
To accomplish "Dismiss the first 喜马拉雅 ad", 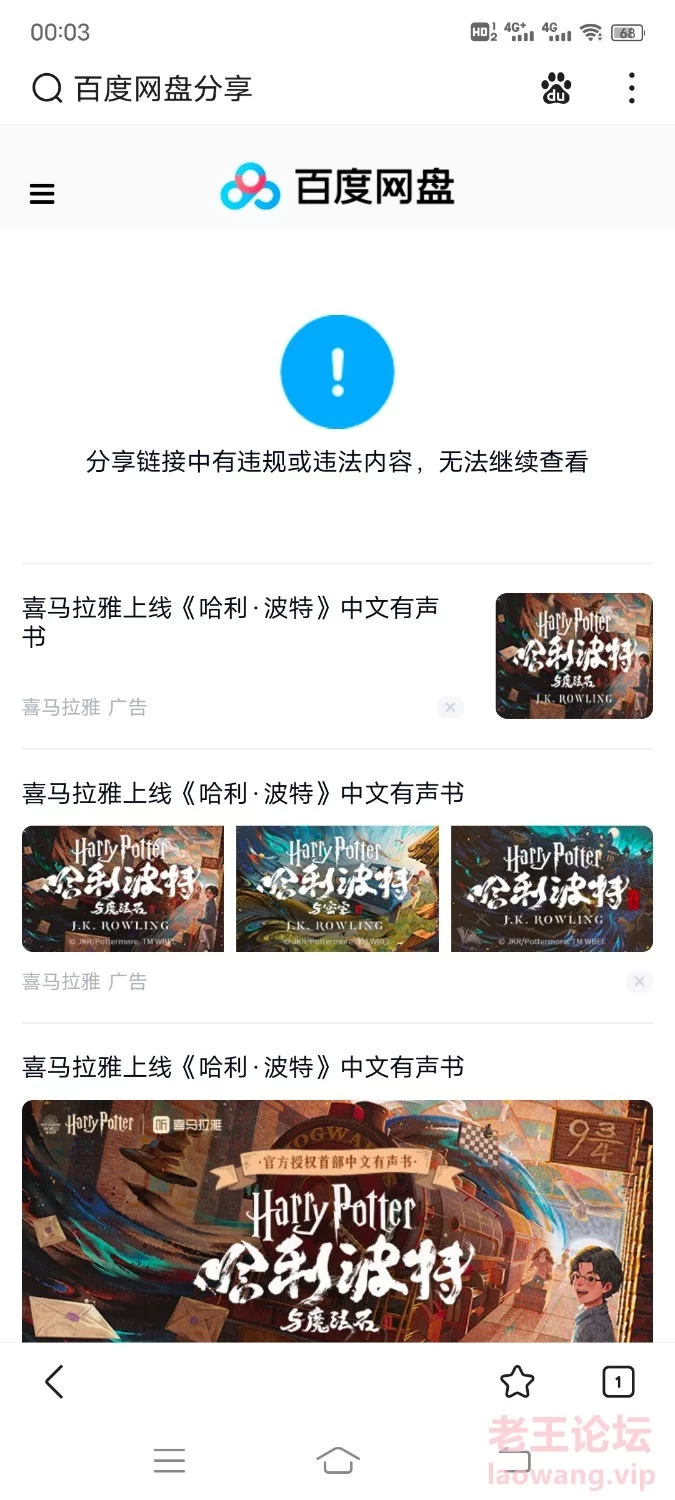I will (450, 707).
